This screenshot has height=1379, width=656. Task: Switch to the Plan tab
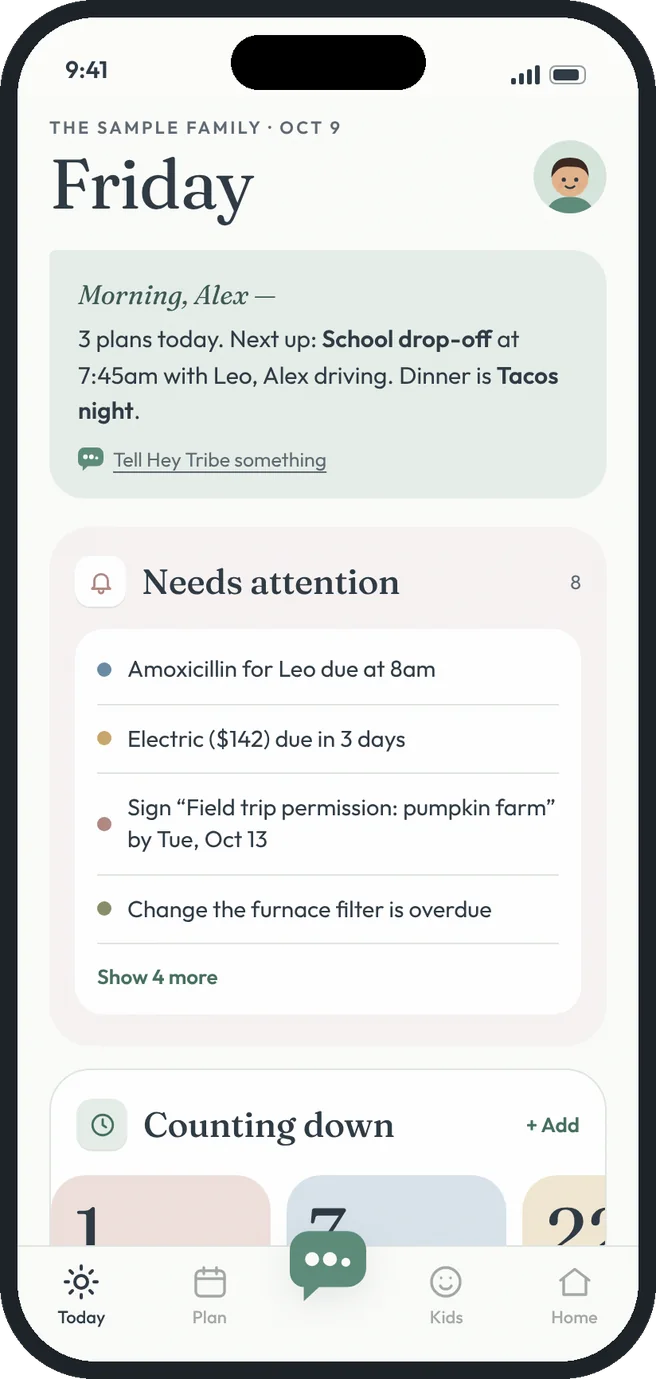coord(210,1296)
